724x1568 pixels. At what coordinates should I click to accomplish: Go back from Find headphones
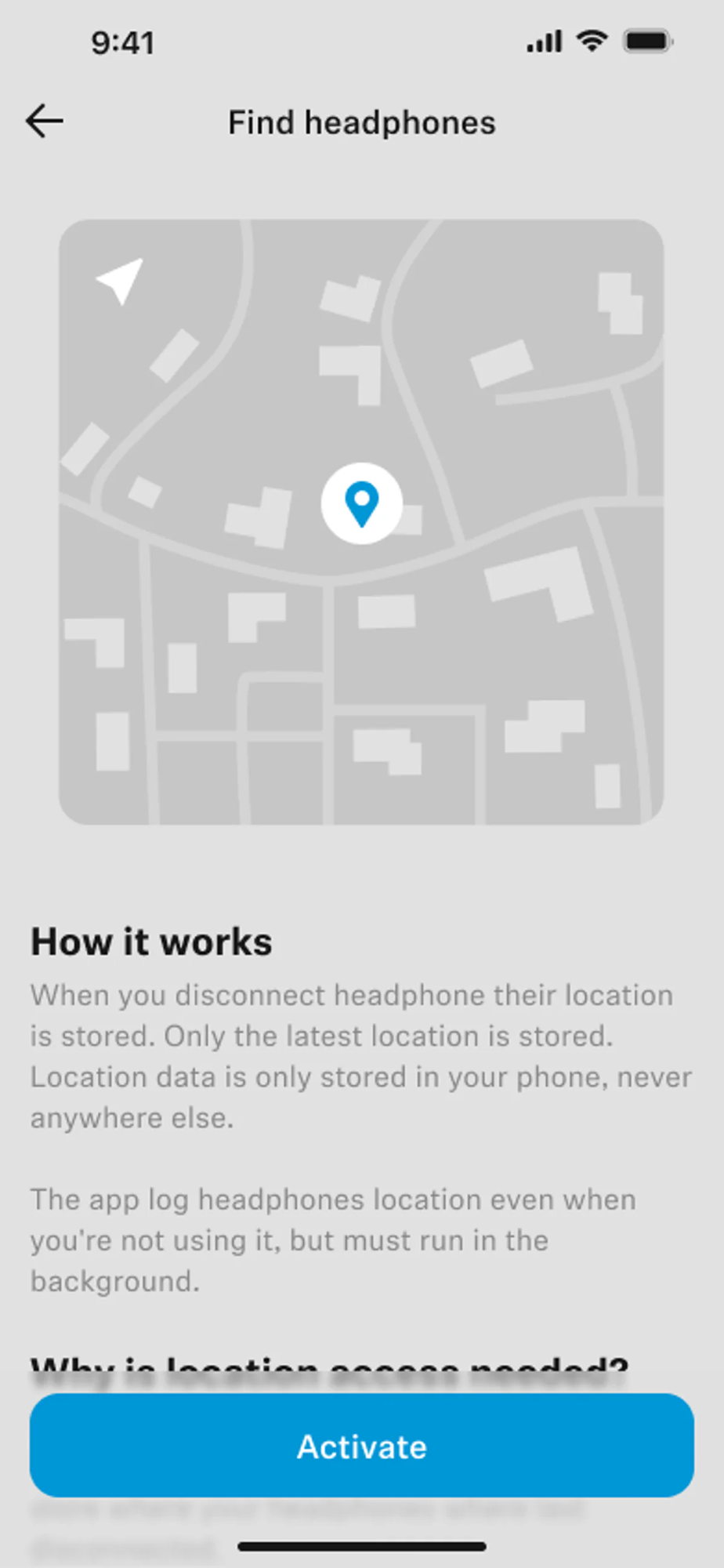coord(44,122)
